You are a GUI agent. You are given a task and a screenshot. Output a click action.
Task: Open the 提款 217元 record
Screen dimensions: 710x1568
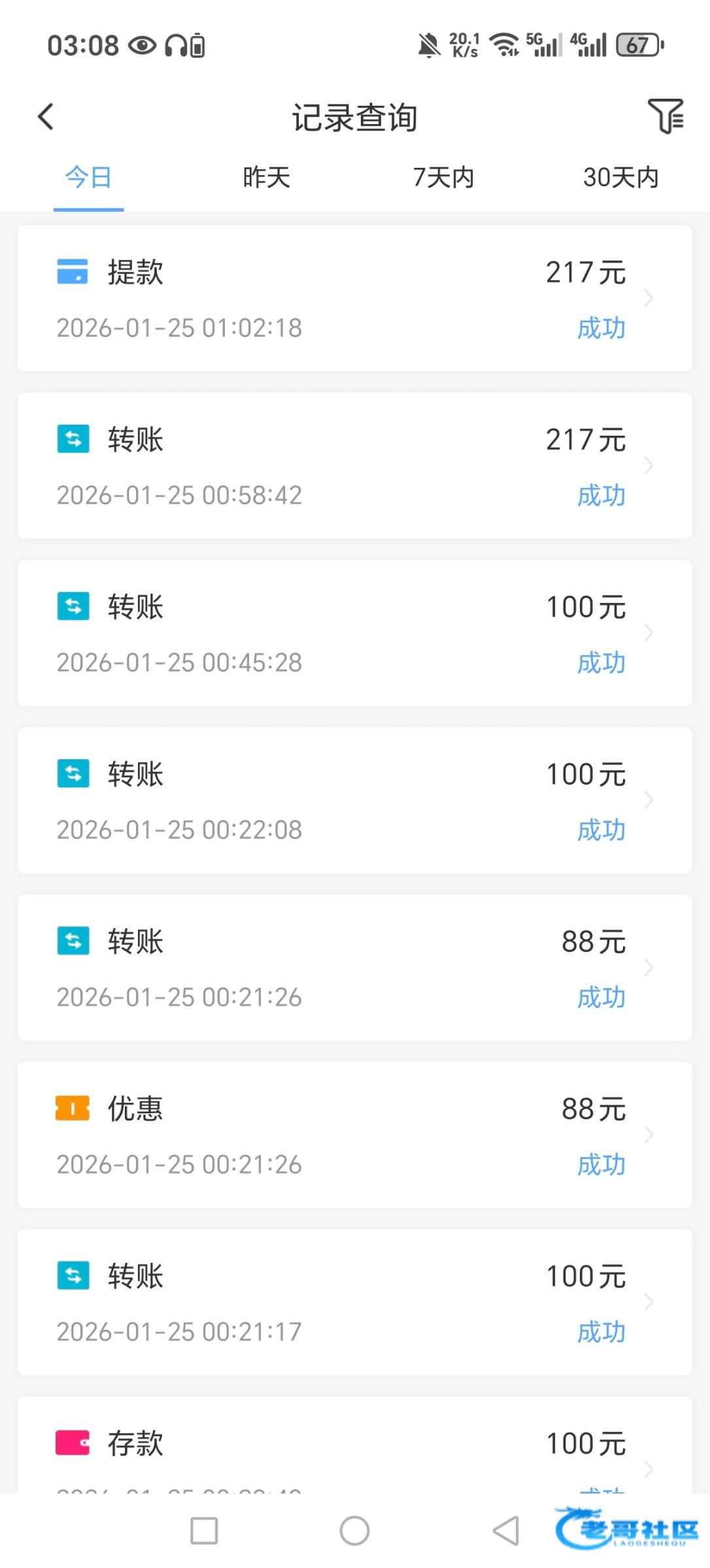tap(354, 299)
